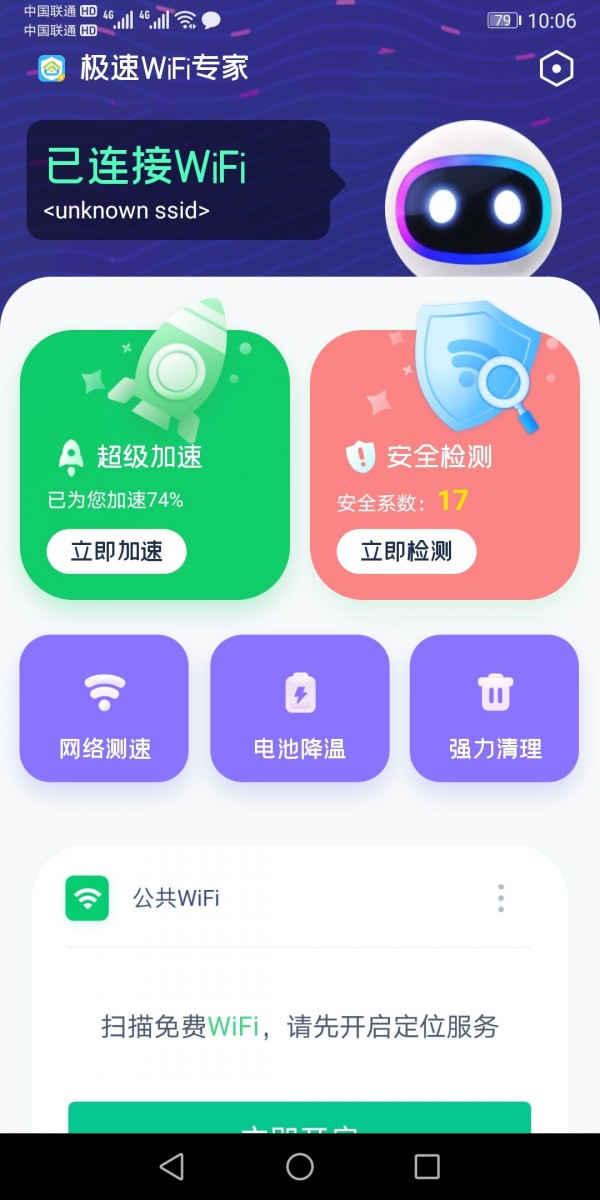Tap the 立即加速 button
The width and height of the screenshot is (600, 1200).
pos(116,551)
